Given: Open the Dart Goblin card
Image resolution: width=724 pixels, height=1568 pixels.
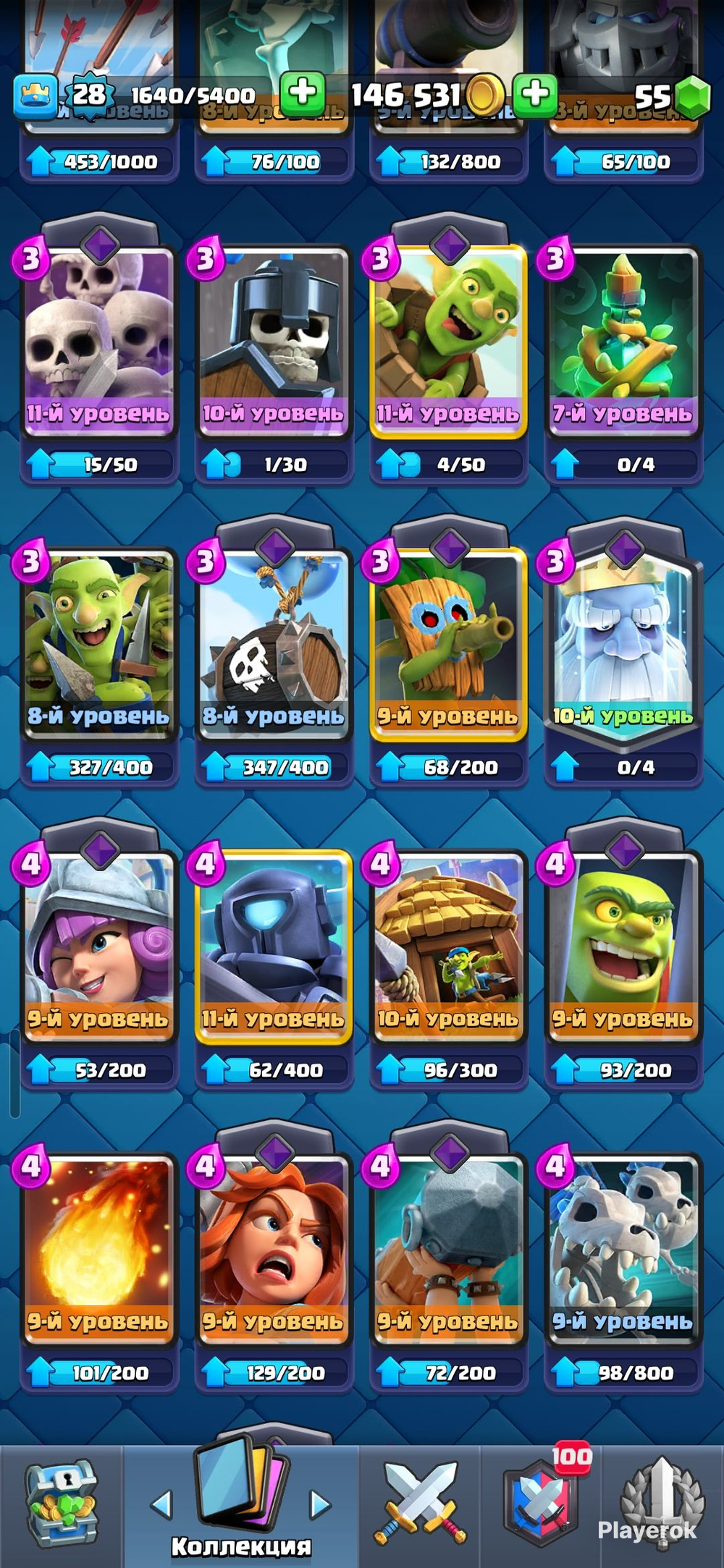Looking at the screenshot, I should tap(448, 644).
